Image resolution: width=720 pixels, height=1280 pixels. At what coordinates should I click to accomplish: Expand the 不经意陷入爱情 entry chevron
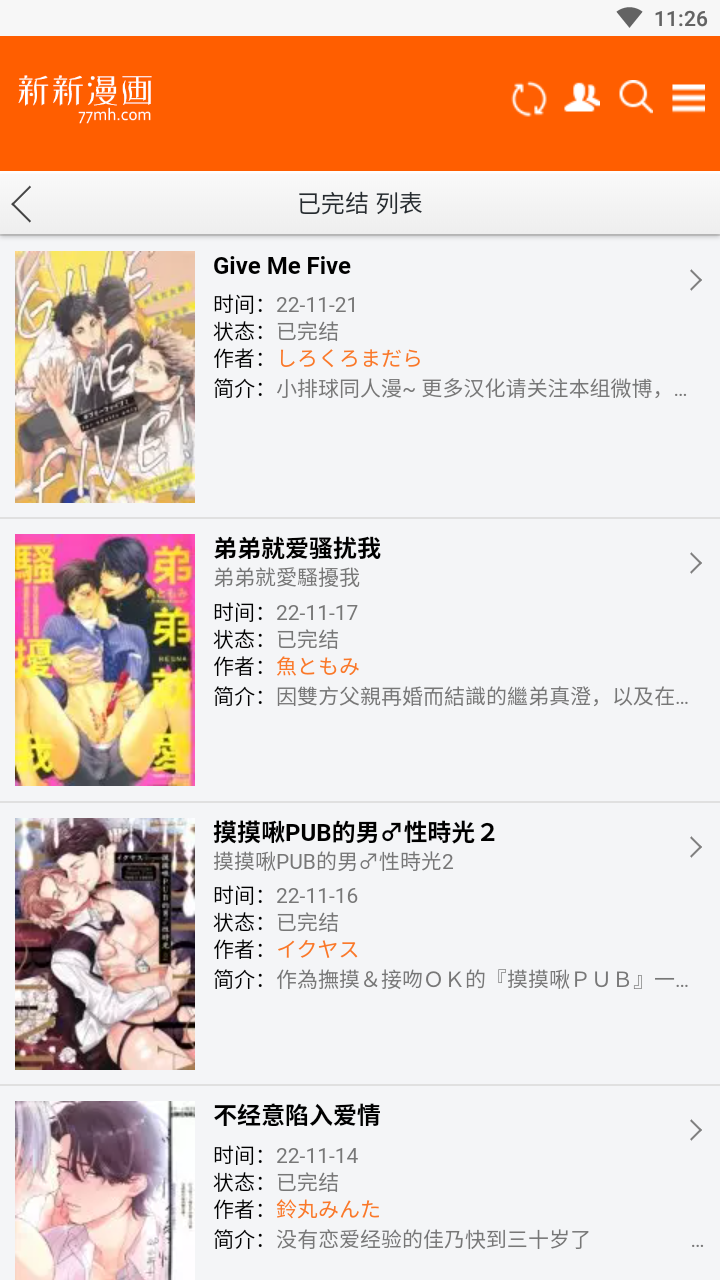(x=695, y=1130)
